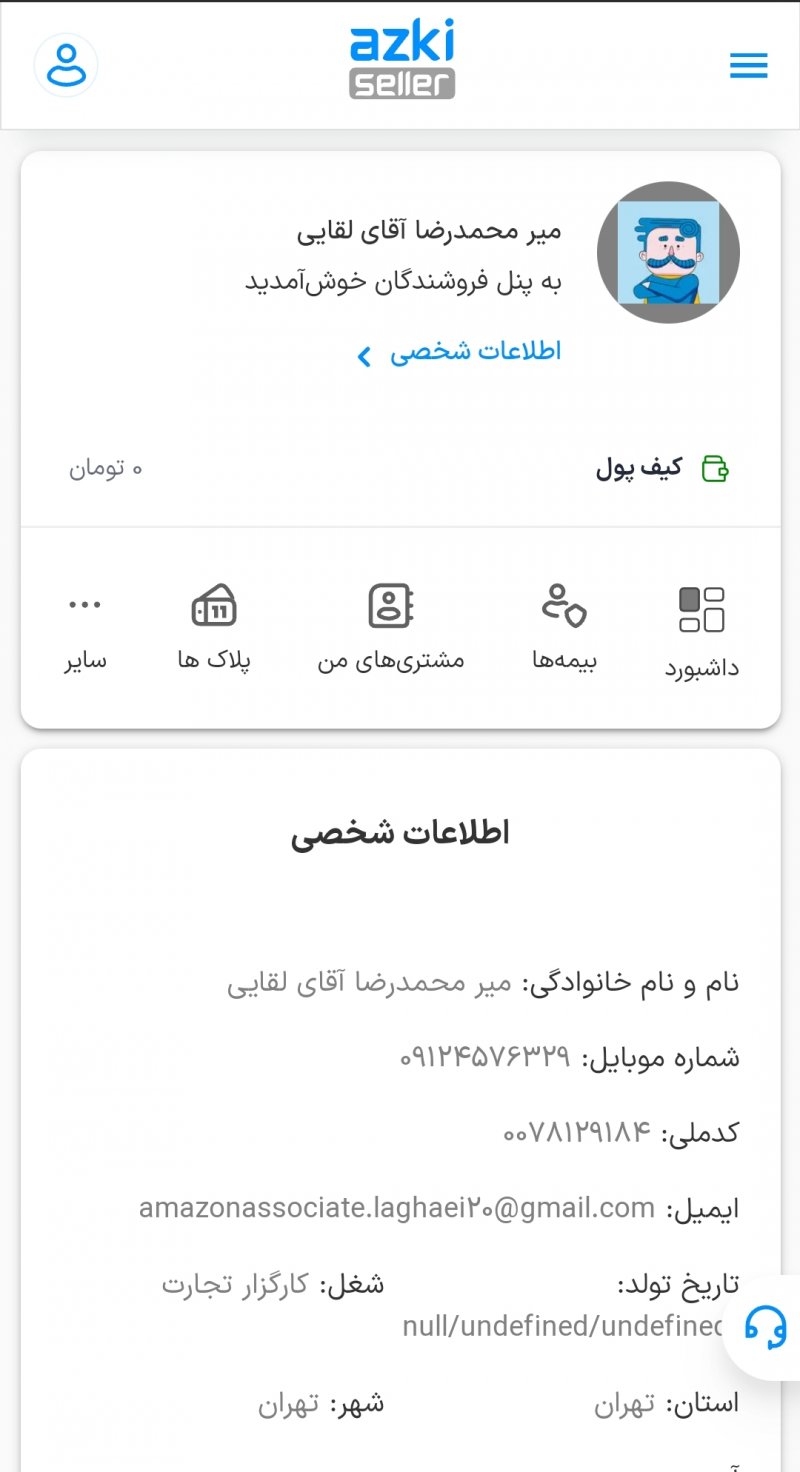800x1472 pixels.
Task: Open the user profile icon
Action: pyautogui.click(x=66, y=65)
